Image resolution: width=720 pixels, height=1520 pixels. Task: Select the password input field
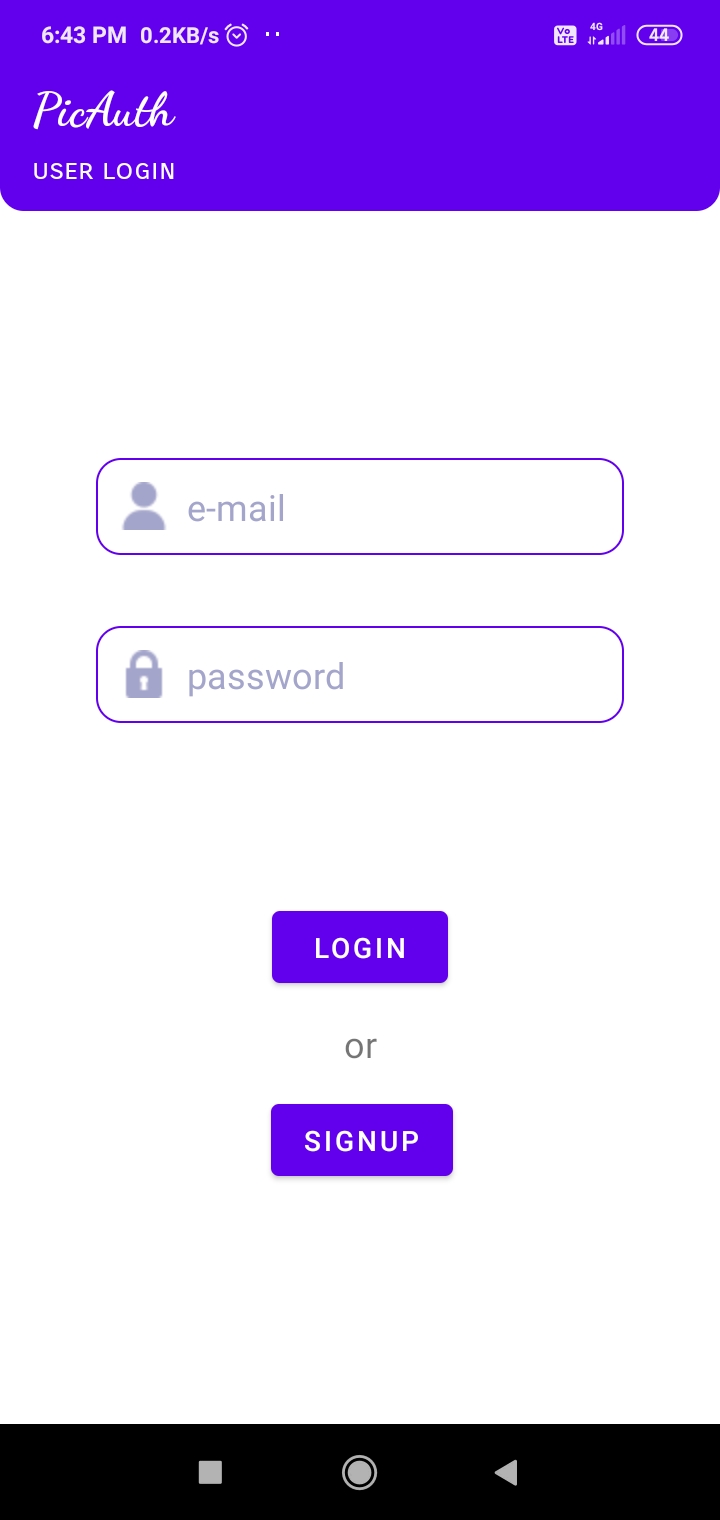360,674
